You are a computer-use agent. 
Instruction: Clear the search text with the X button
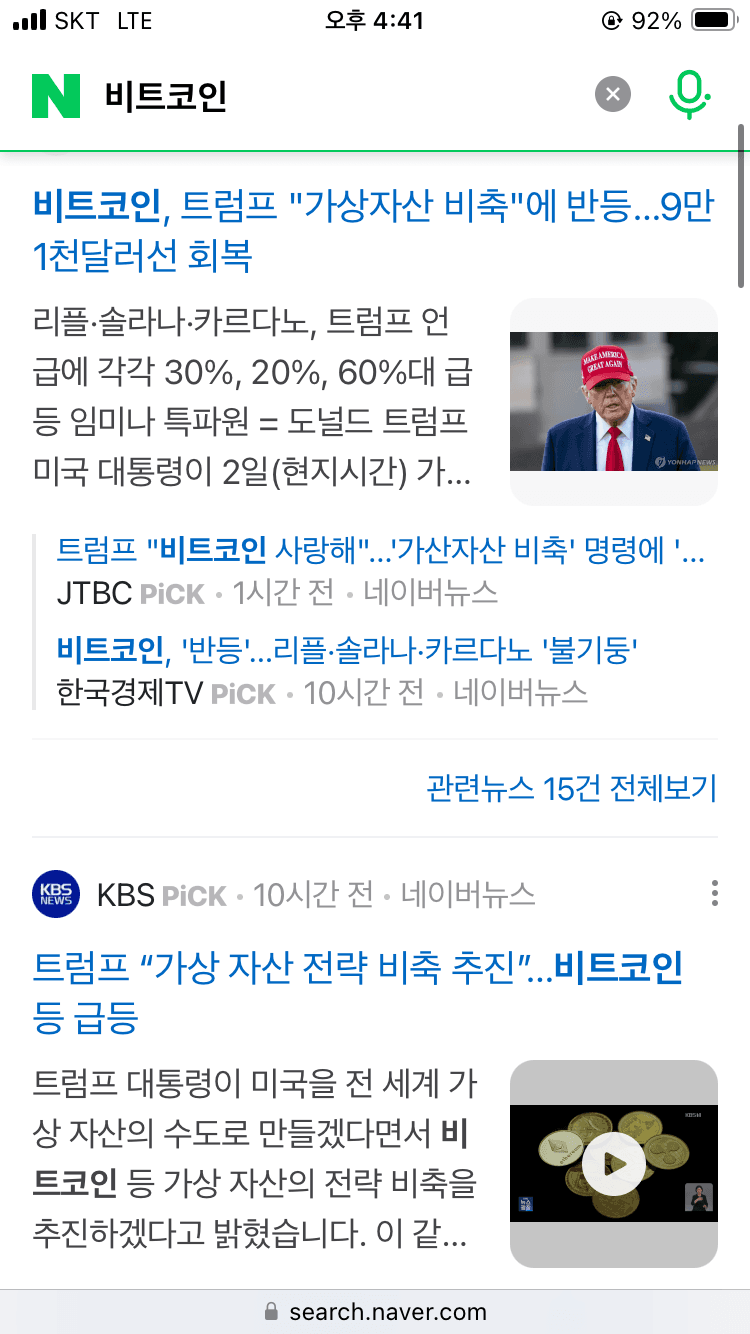(613, 96)
